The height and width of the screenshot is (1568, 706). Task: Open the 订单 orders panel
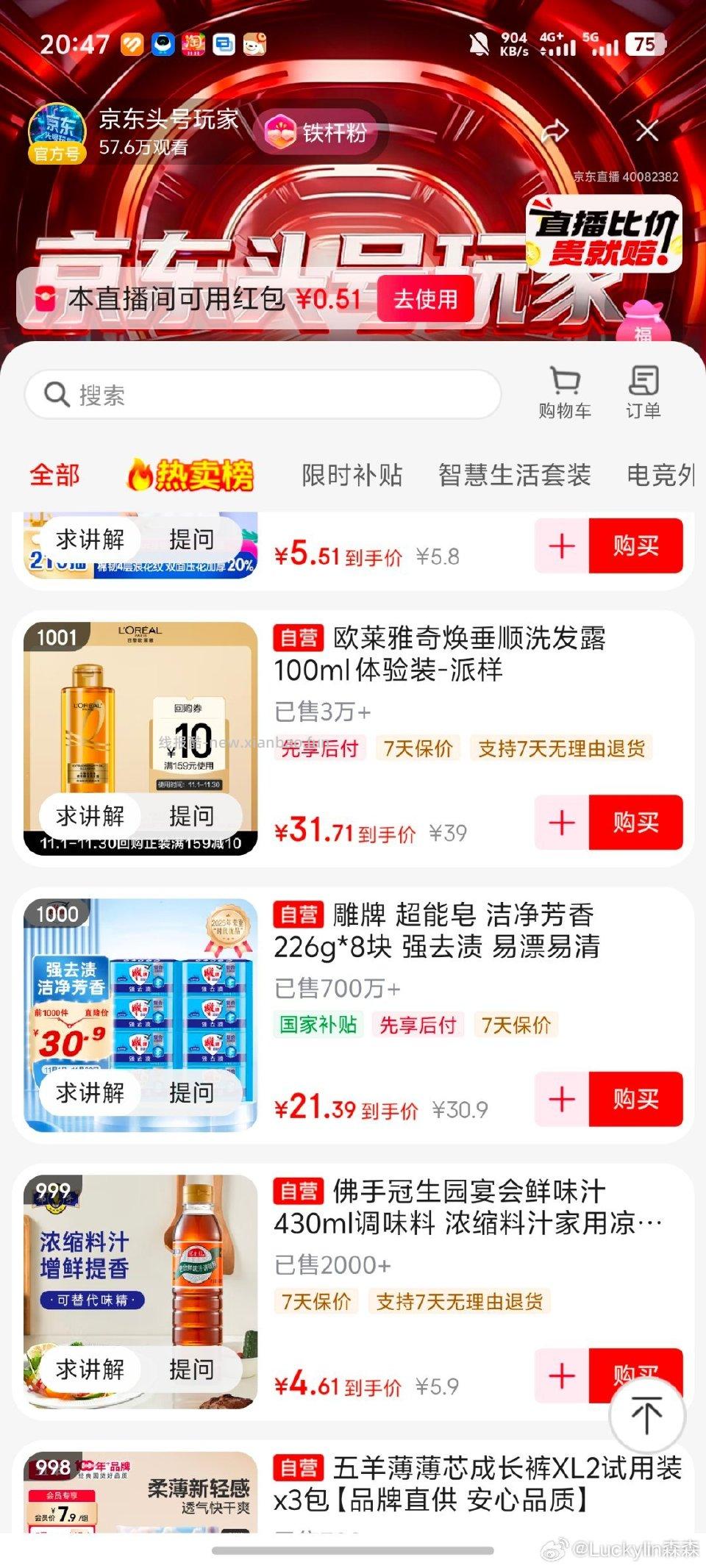point(643,391)
